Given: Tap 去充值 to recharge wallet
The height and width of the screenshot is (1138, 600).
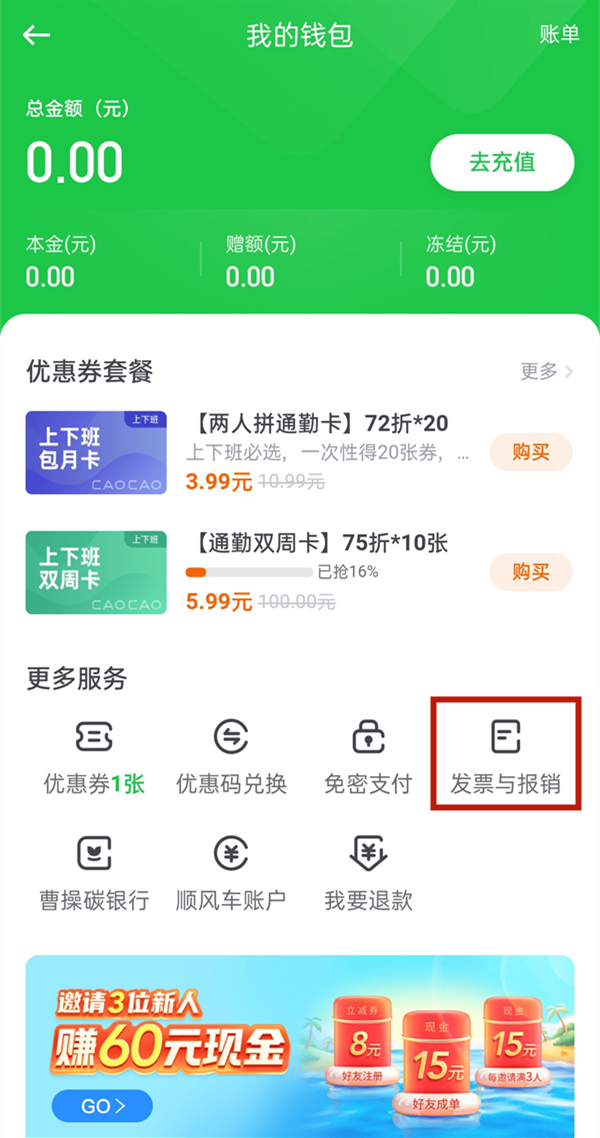Looking at the screenshot, I should (x=502, y=162).
